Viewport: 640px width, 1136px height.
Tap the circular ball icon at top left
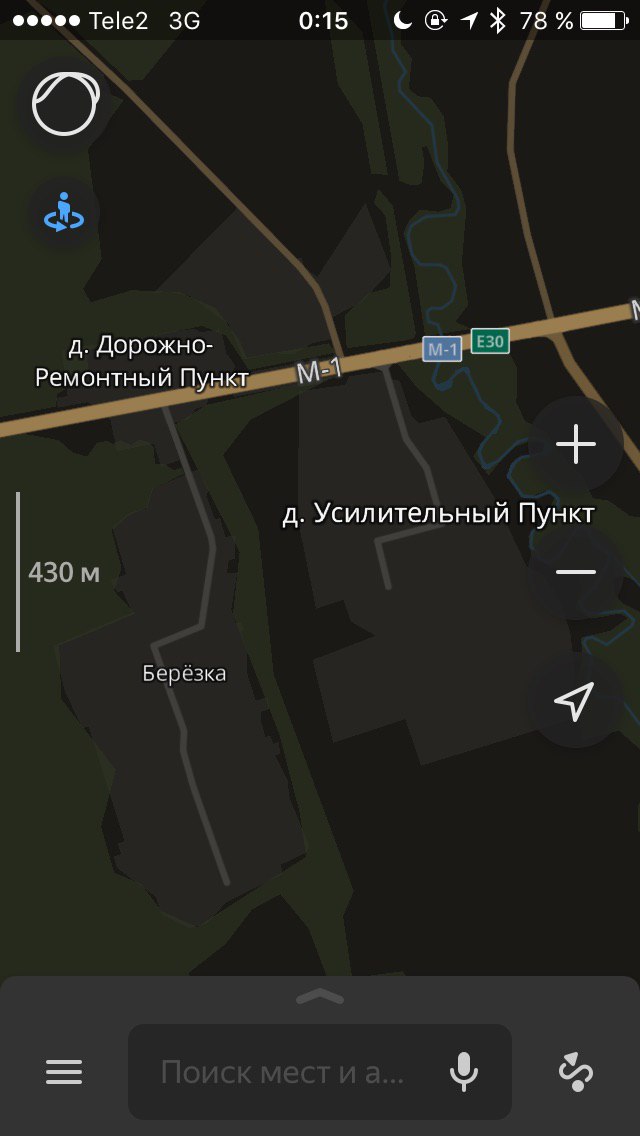[x=65, y=105]
